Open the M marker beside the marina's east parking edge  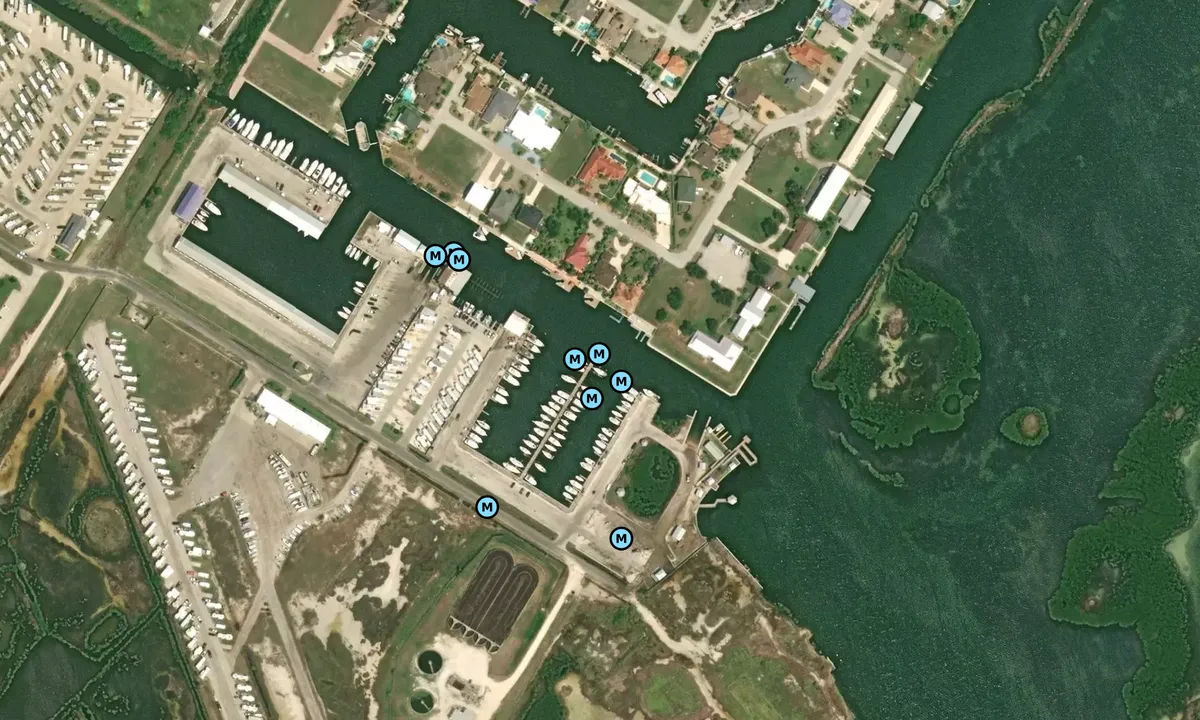[621, 381]
